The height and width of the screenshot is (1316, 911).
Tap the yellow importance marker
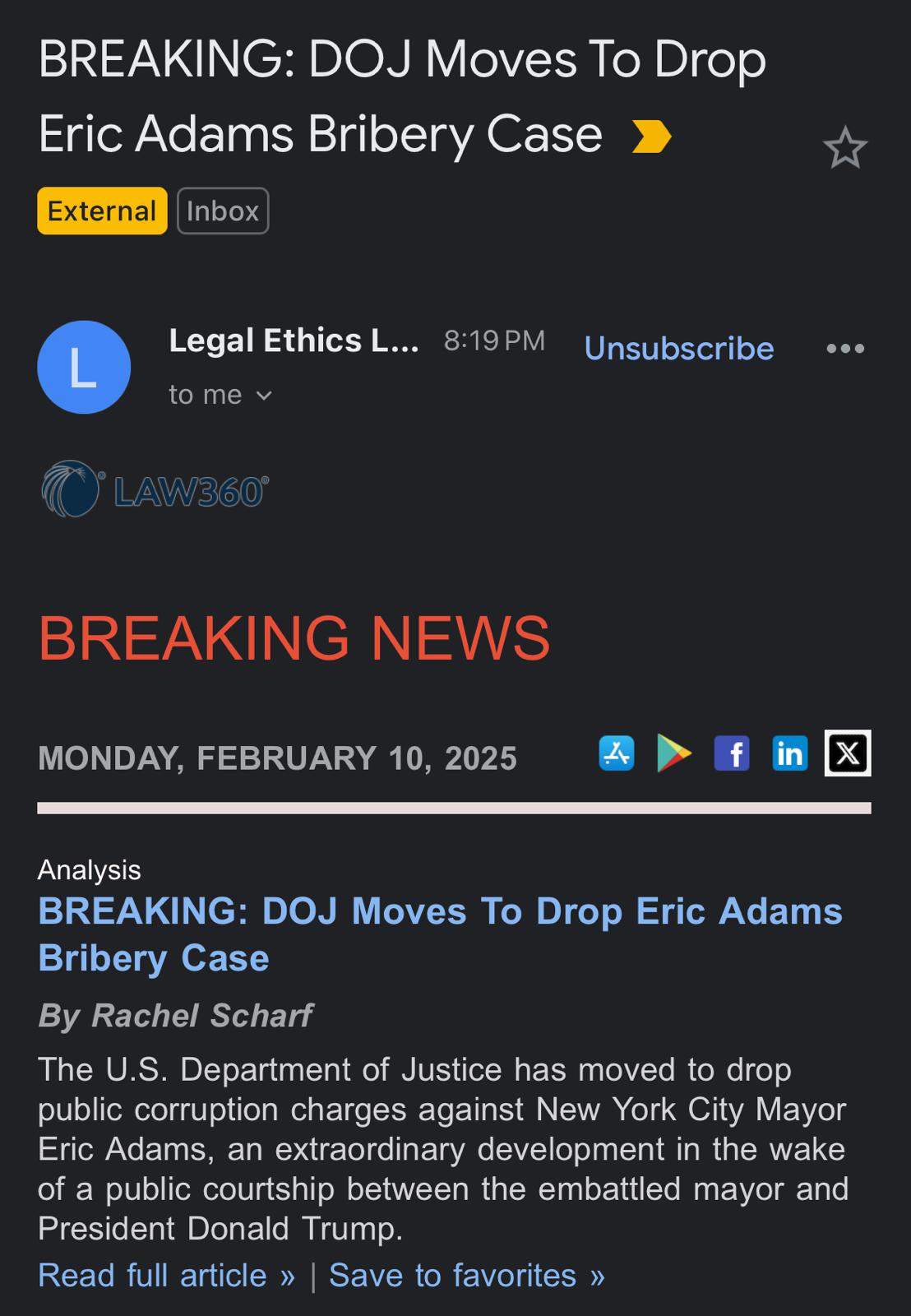tap(651, 137)
